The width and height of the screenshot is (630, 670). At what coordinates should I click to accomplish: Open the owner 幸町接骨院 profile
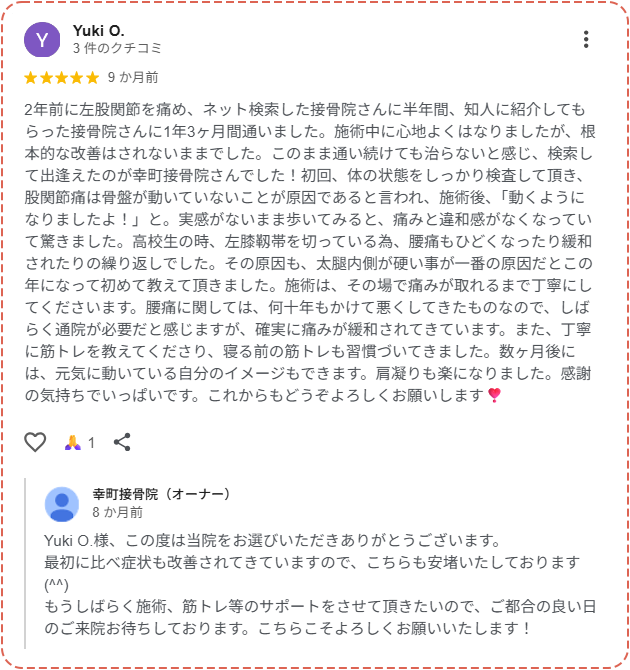tap(62, 503)
